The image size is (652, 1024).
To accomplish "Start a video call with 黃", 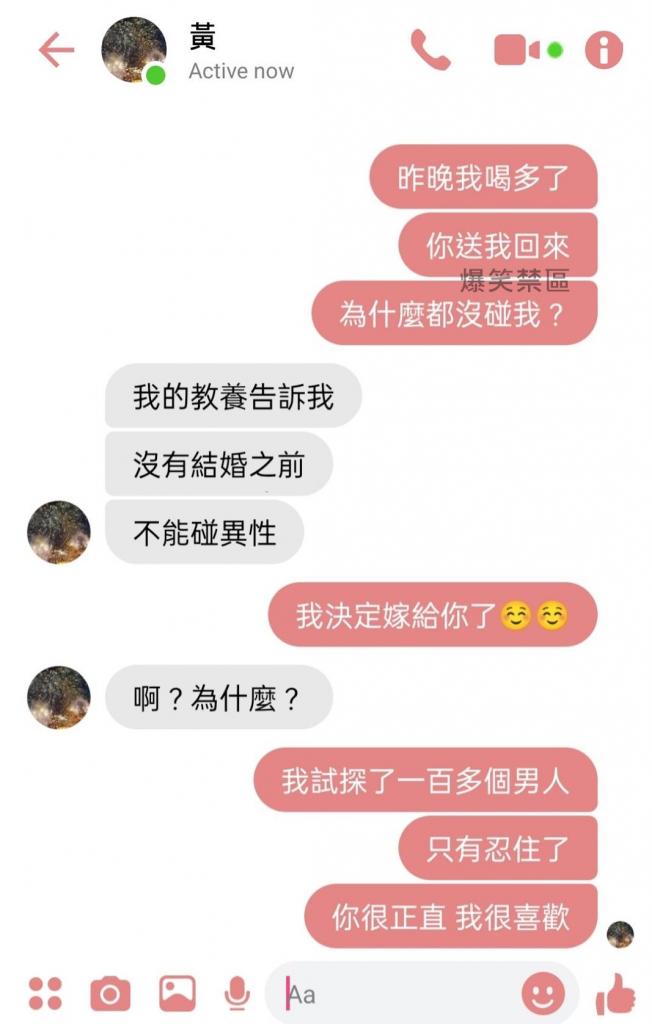I will pyautogui.click(x=518, y=50).
